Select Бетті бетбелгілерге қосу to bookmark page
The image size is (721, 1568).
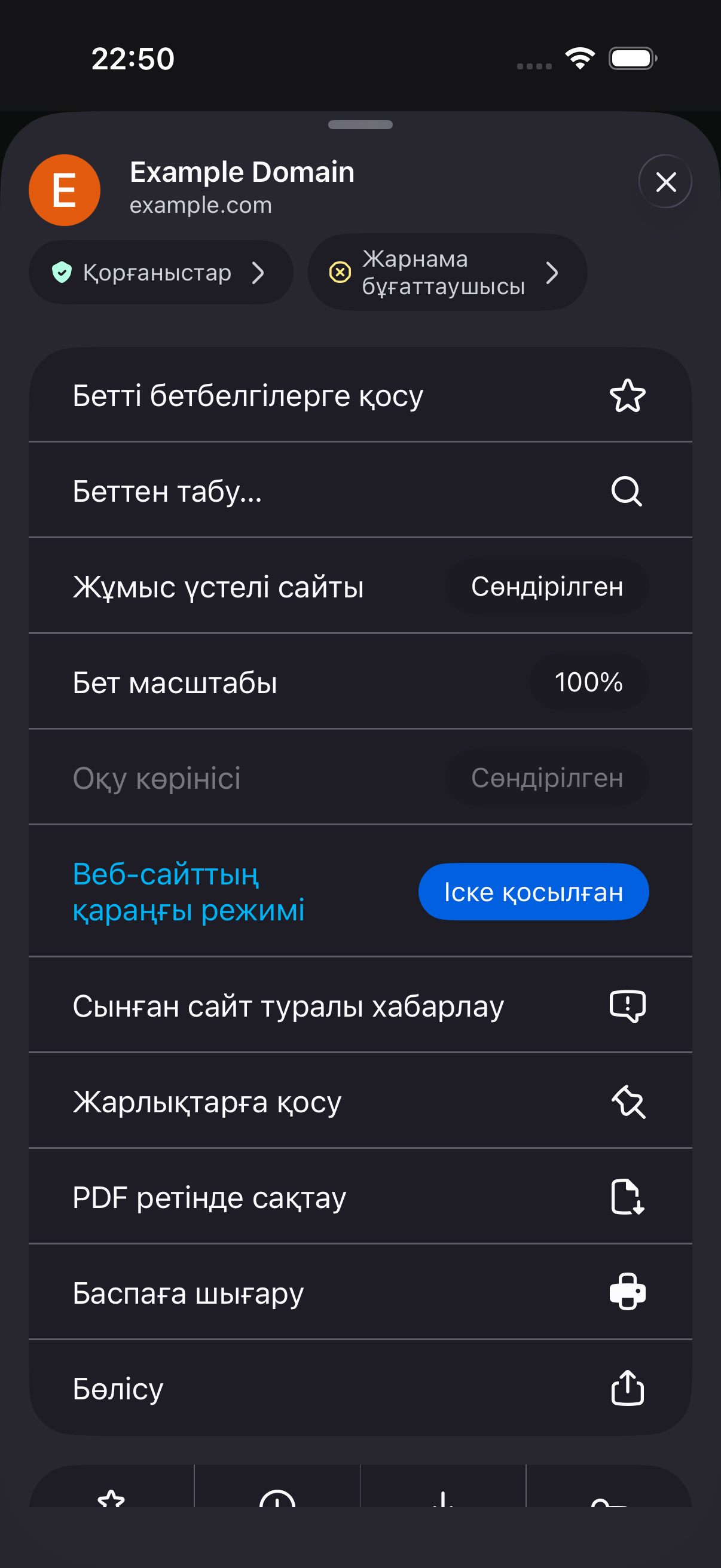pos(360,395)
